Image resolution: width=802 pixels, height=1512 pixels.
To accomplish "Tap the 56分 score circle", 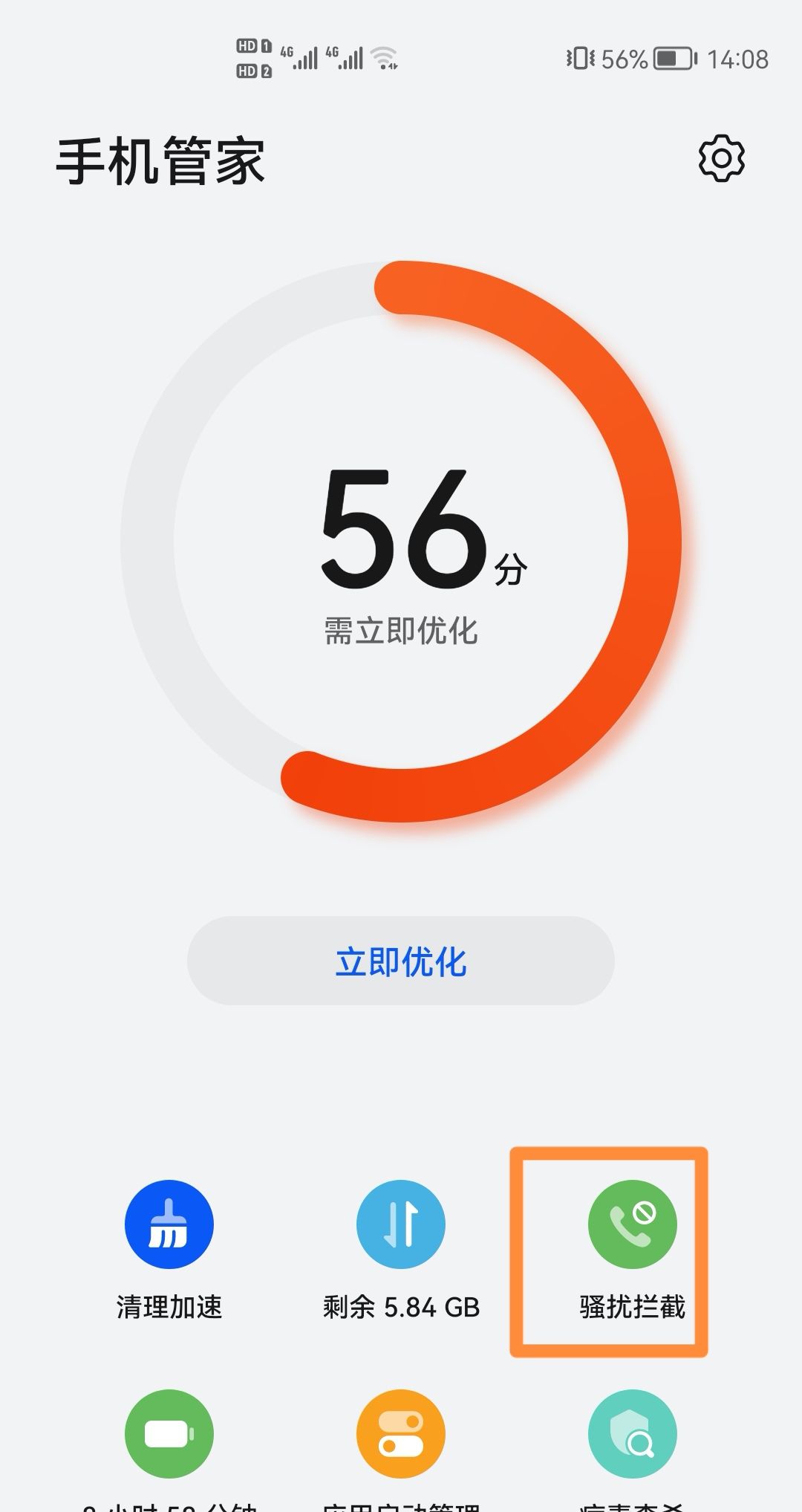I will point(401,542).
